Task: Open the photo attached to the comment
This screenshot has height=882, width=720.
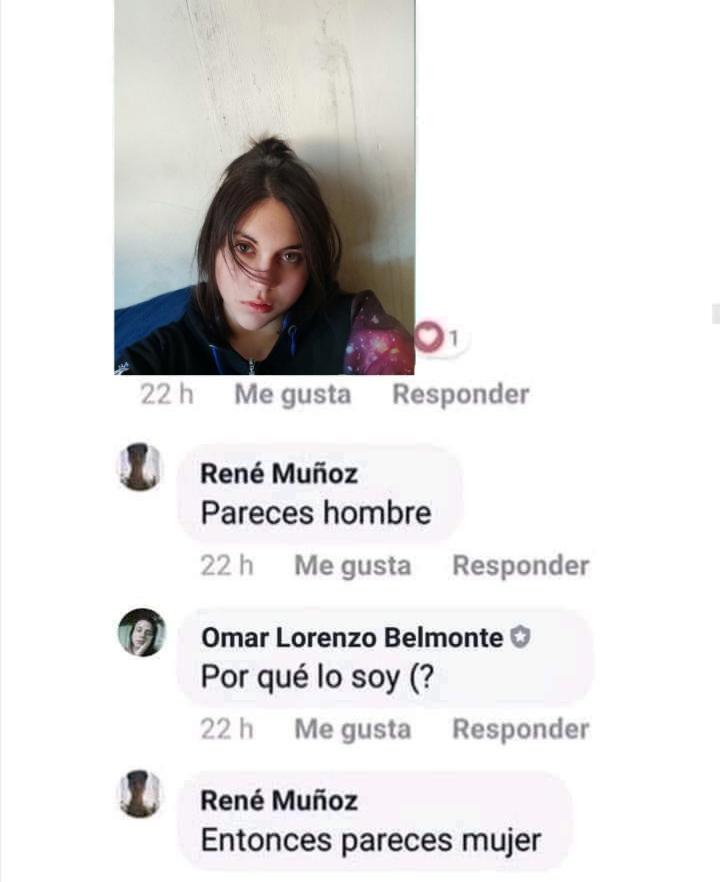Action: point(264,187)
